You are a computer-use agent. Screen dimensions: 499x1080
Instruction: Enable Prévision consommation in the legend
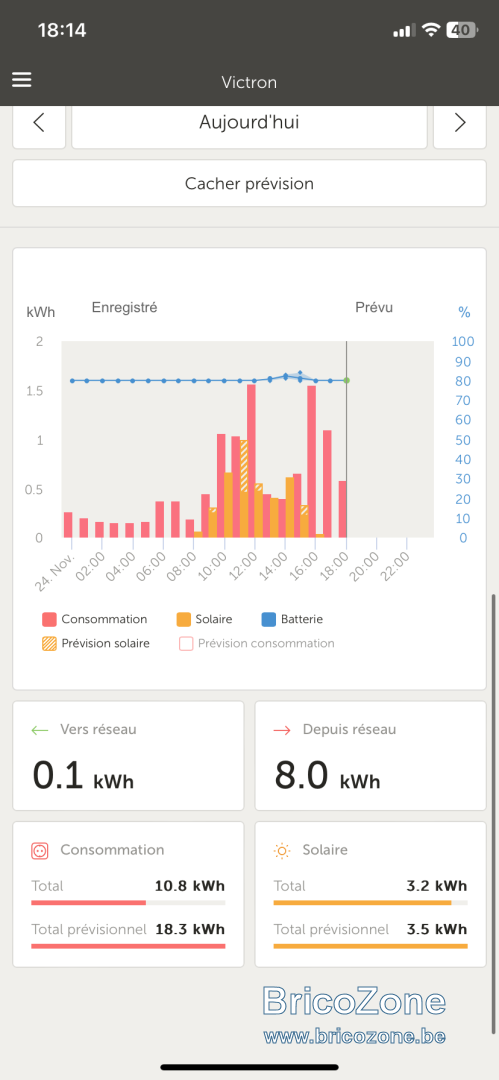[x=257, y=643]
